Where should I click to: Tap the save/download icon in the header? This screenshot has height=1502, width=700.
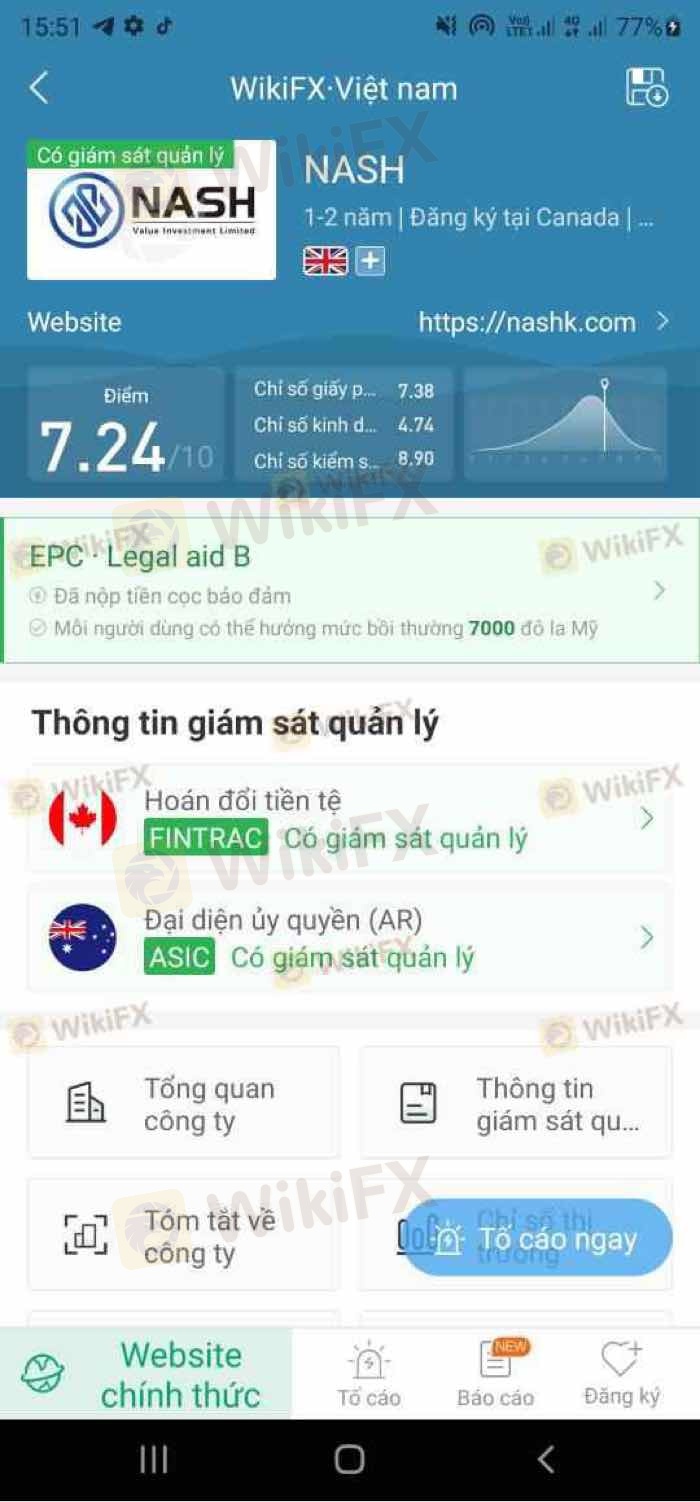click(x=646, y=88)
